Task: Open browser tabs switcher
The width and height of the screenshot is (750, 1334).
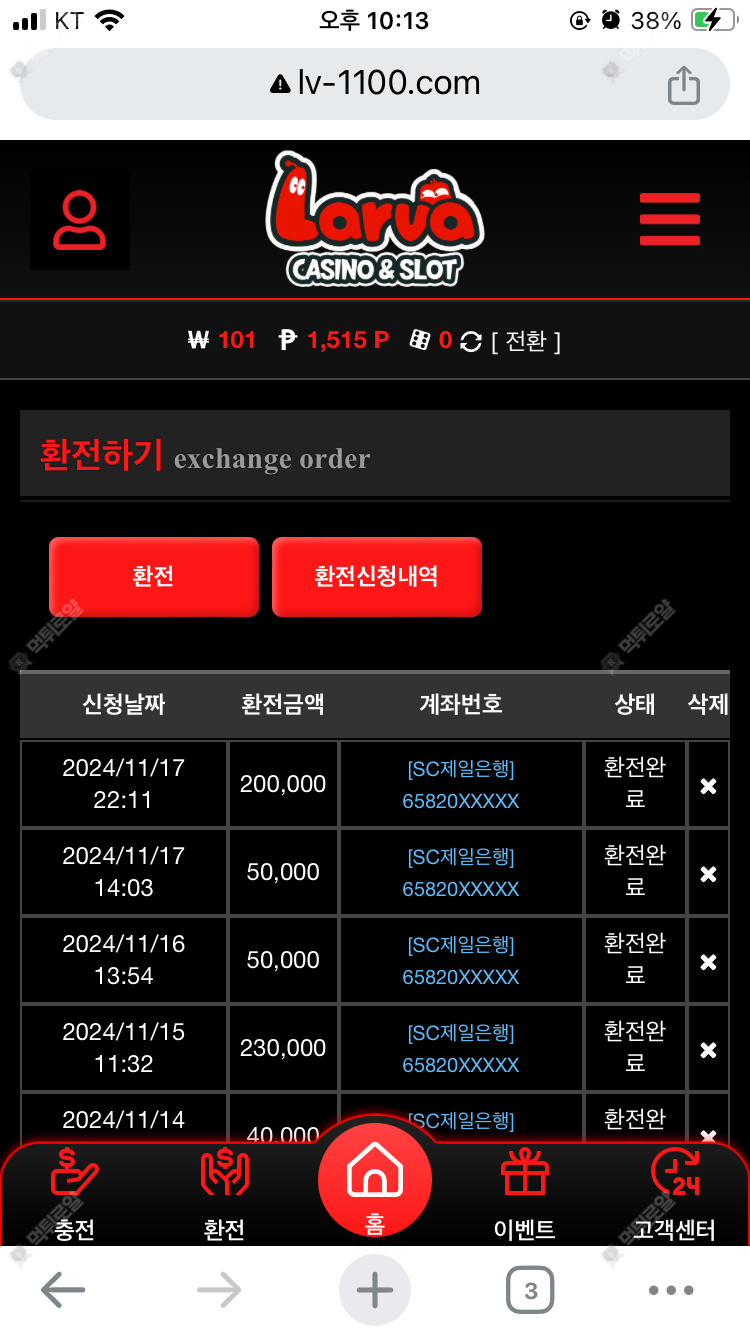Action: (x=530, y=1291)
